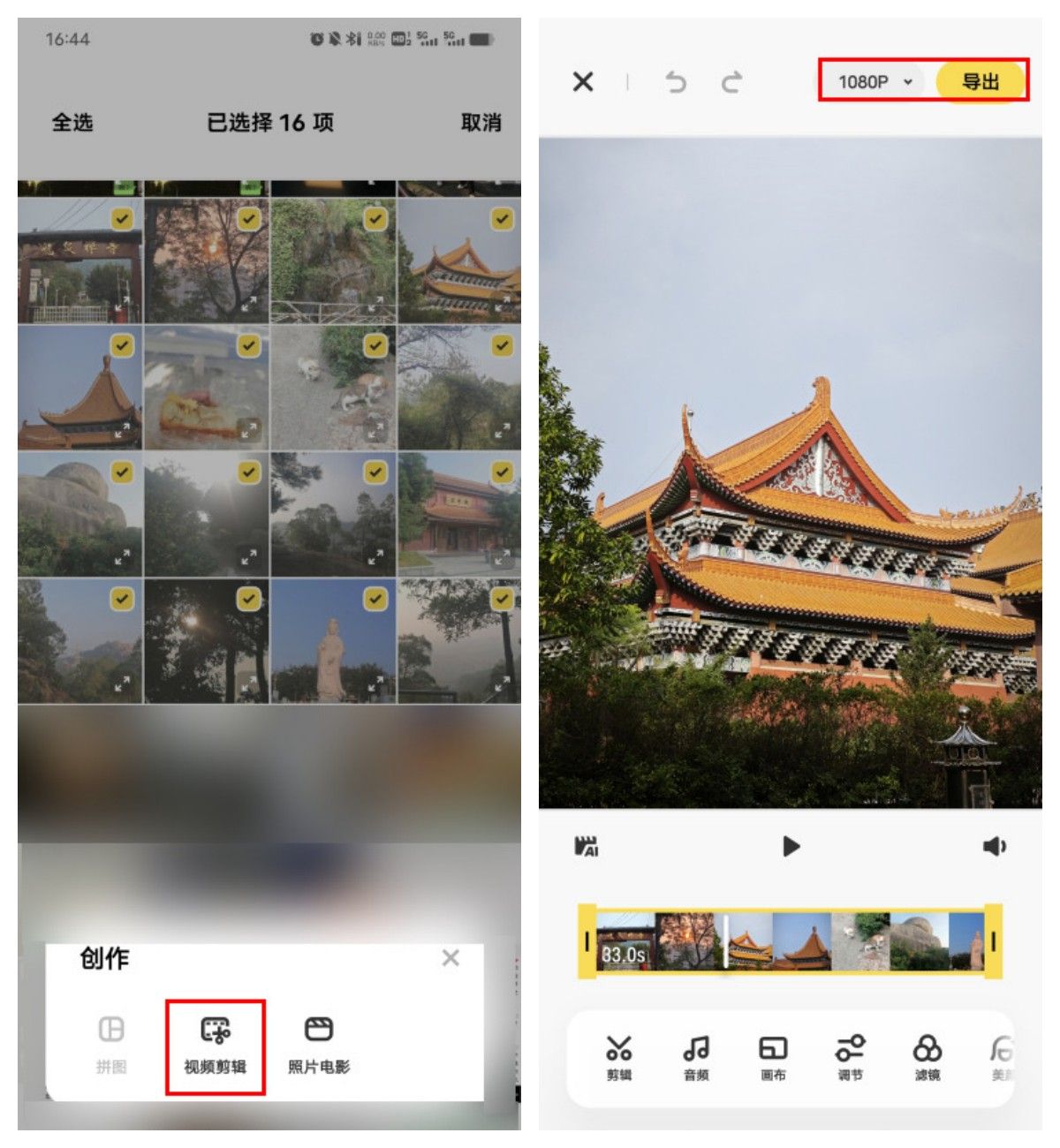Dismiss the 创作 panel

[450, 958]
